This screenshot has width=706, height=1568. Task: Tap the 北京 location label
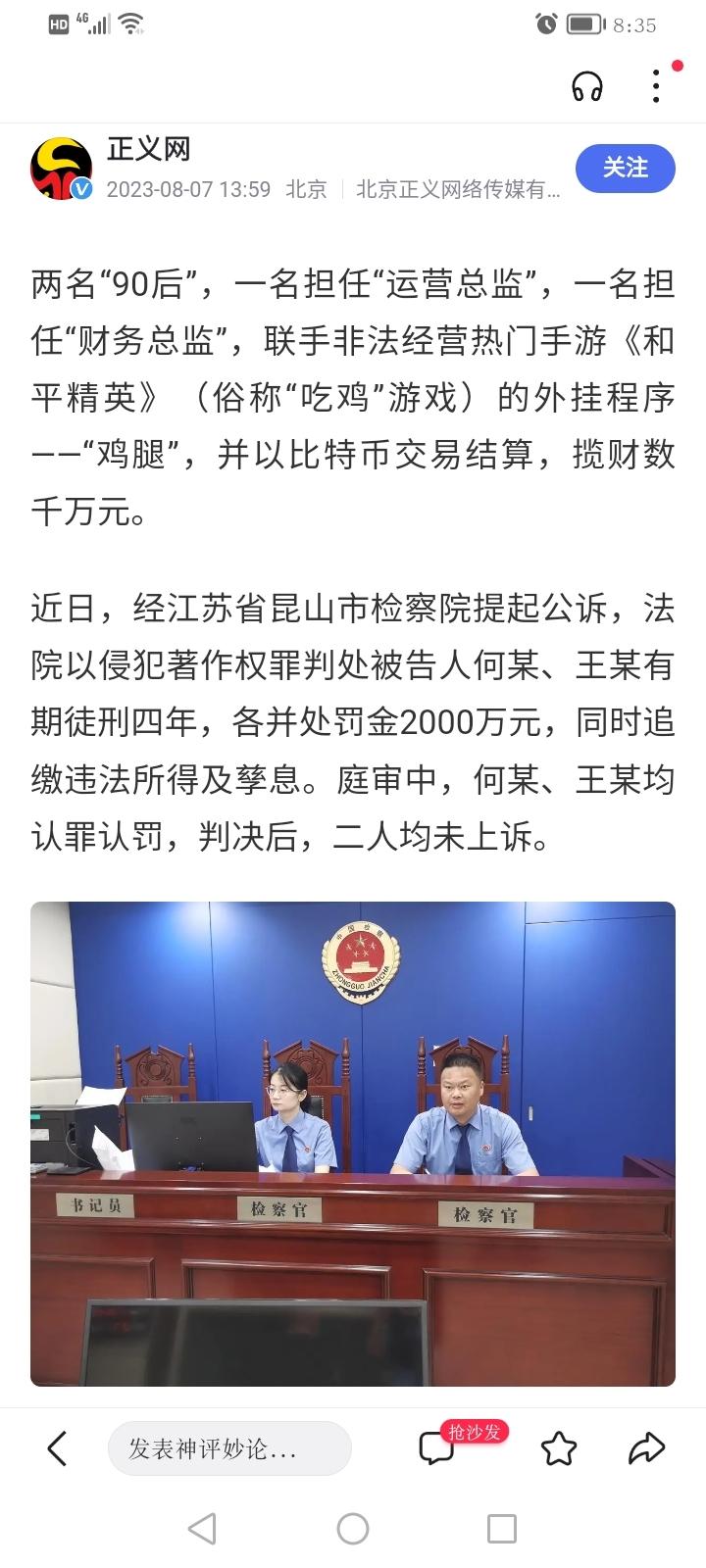307,190
